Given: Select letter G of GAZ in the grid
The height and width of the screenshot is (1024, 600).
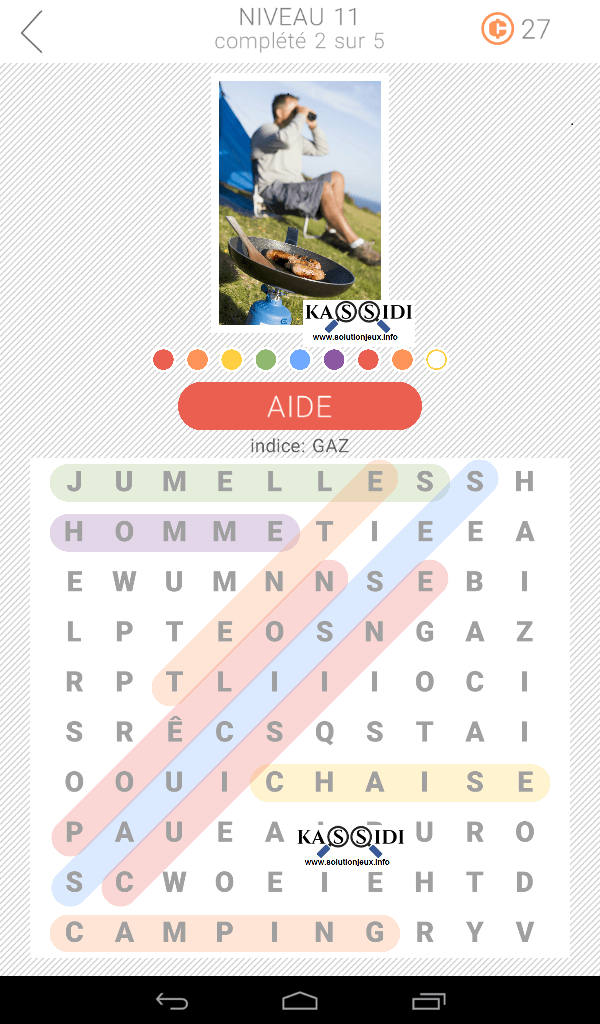Looking at the screenshot, I should (x=425, y=632).
